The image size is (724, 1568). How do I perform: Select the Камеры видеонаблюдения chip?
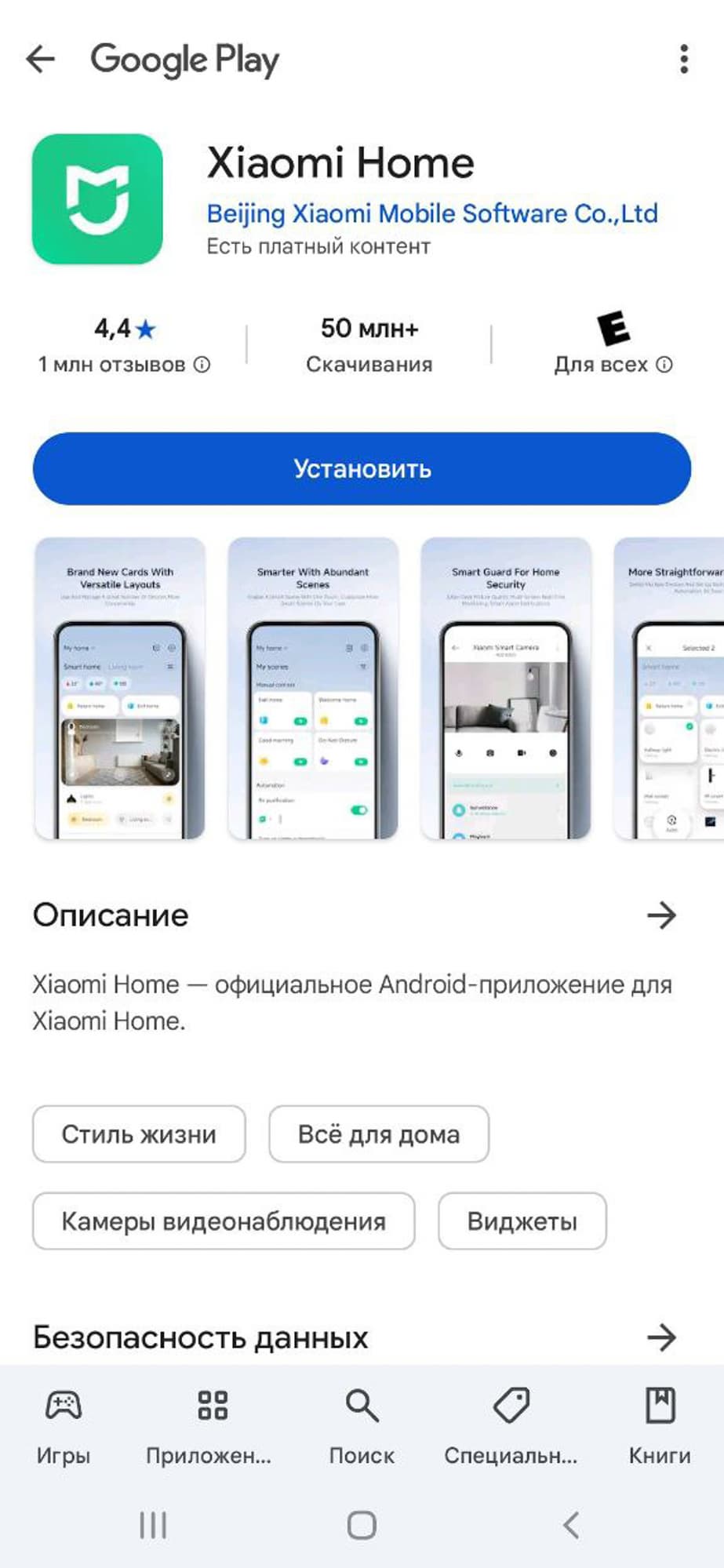[x=224, y=1221]
